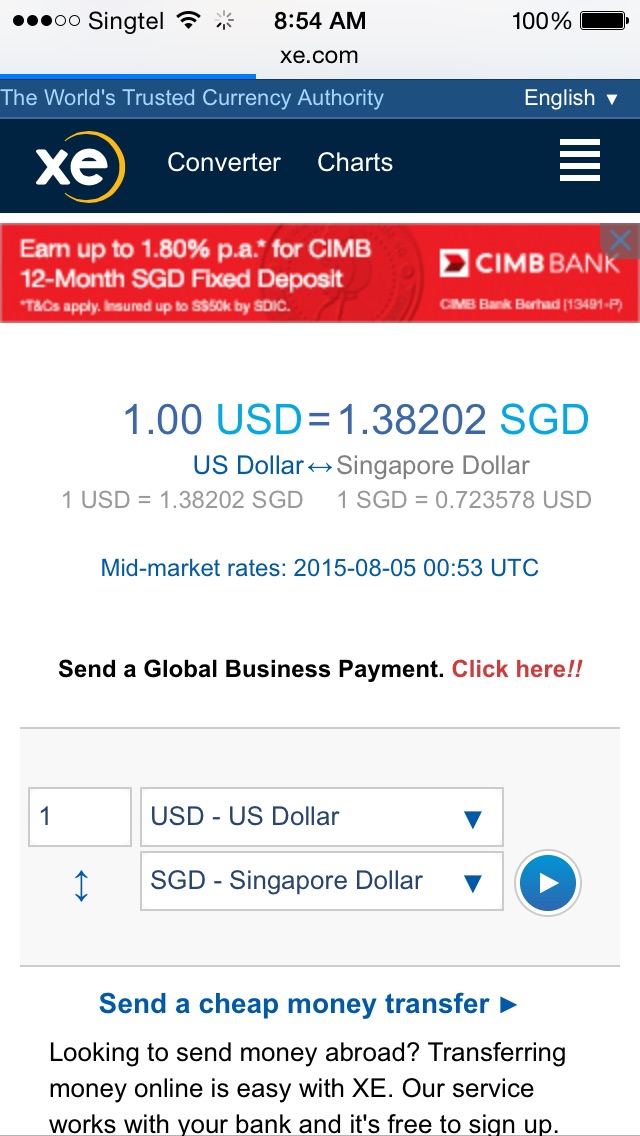Run conversion with the blue play button

pos(548,883)
